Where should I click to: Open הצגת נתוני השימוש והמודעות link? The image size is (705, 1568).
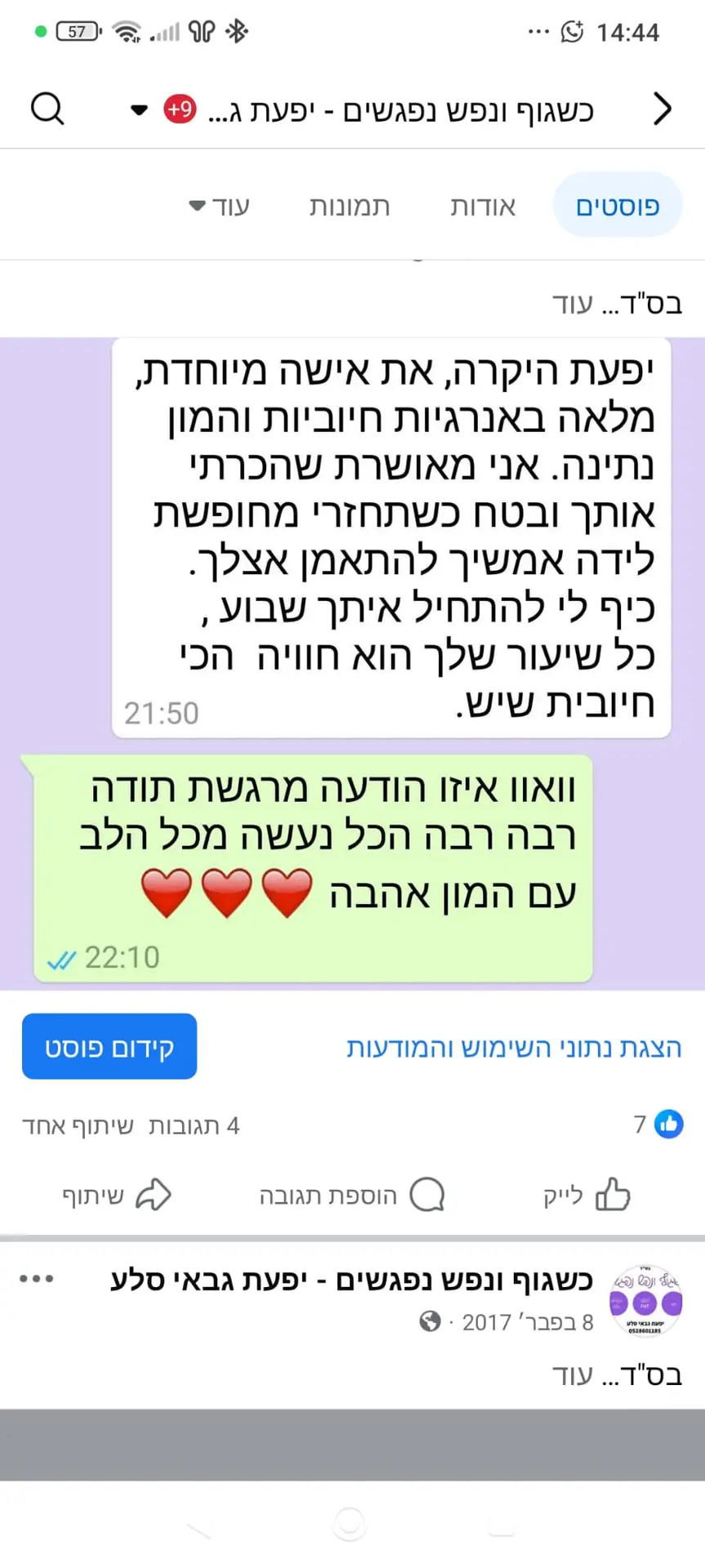[x=514, y=1048]
